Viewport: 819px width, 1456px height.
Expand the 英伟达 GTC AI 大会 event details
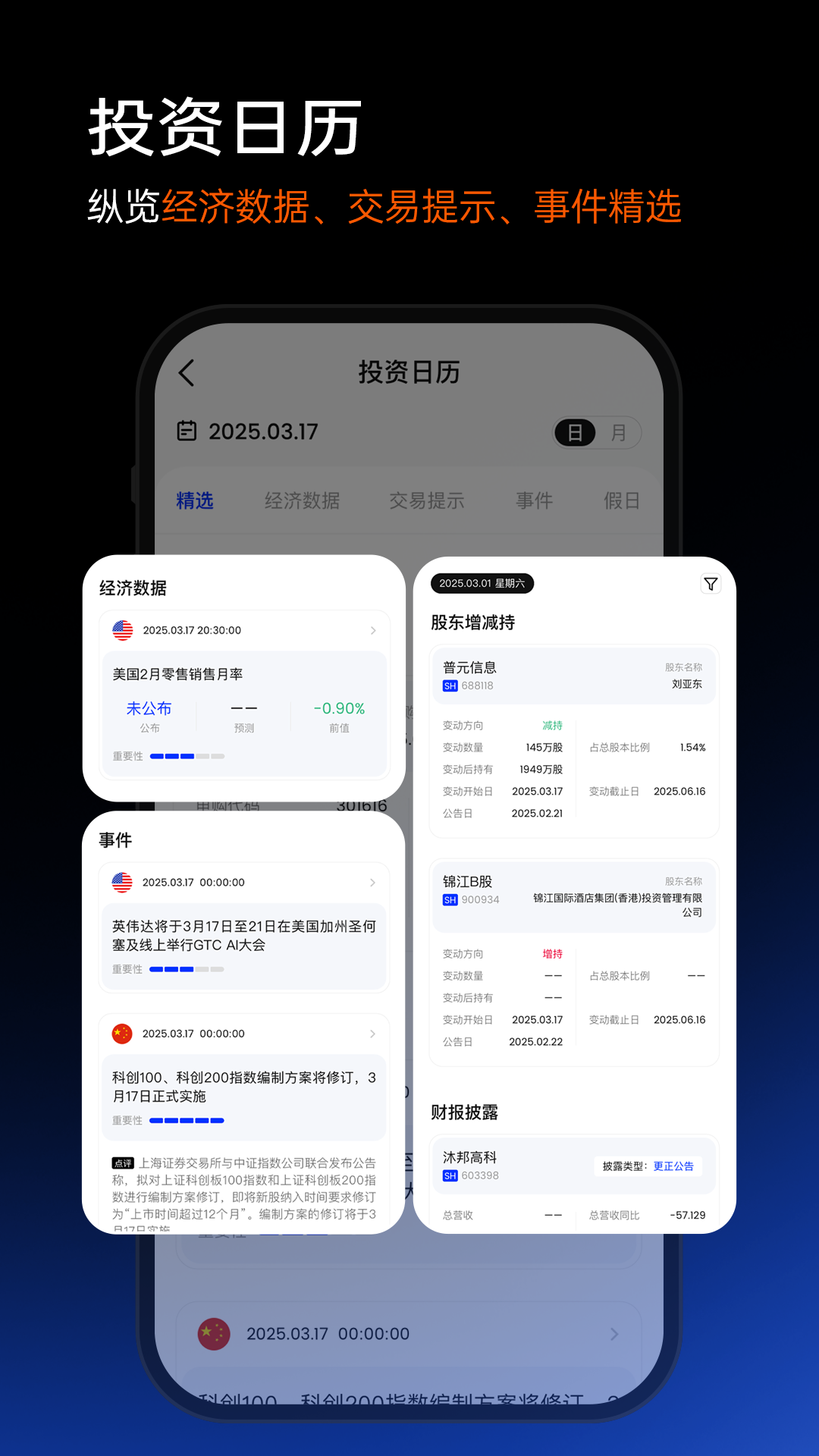coord(372,882)
